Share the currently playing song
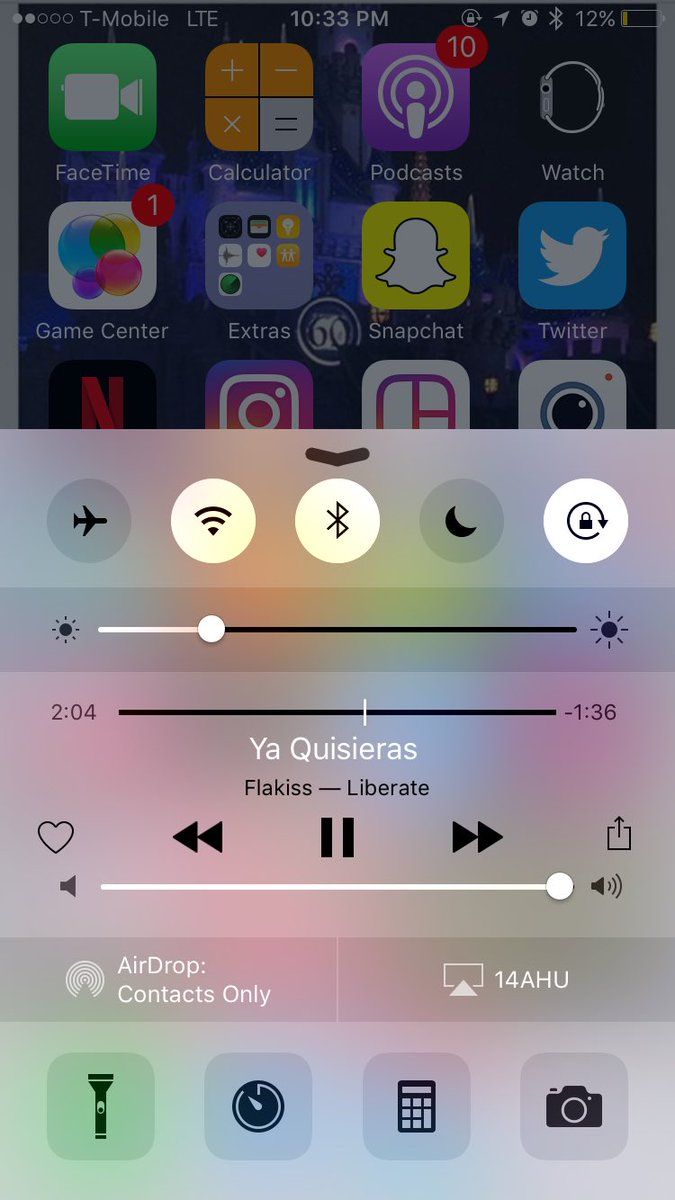This screenshot has height=1200, width=675. tap(619, 834)
